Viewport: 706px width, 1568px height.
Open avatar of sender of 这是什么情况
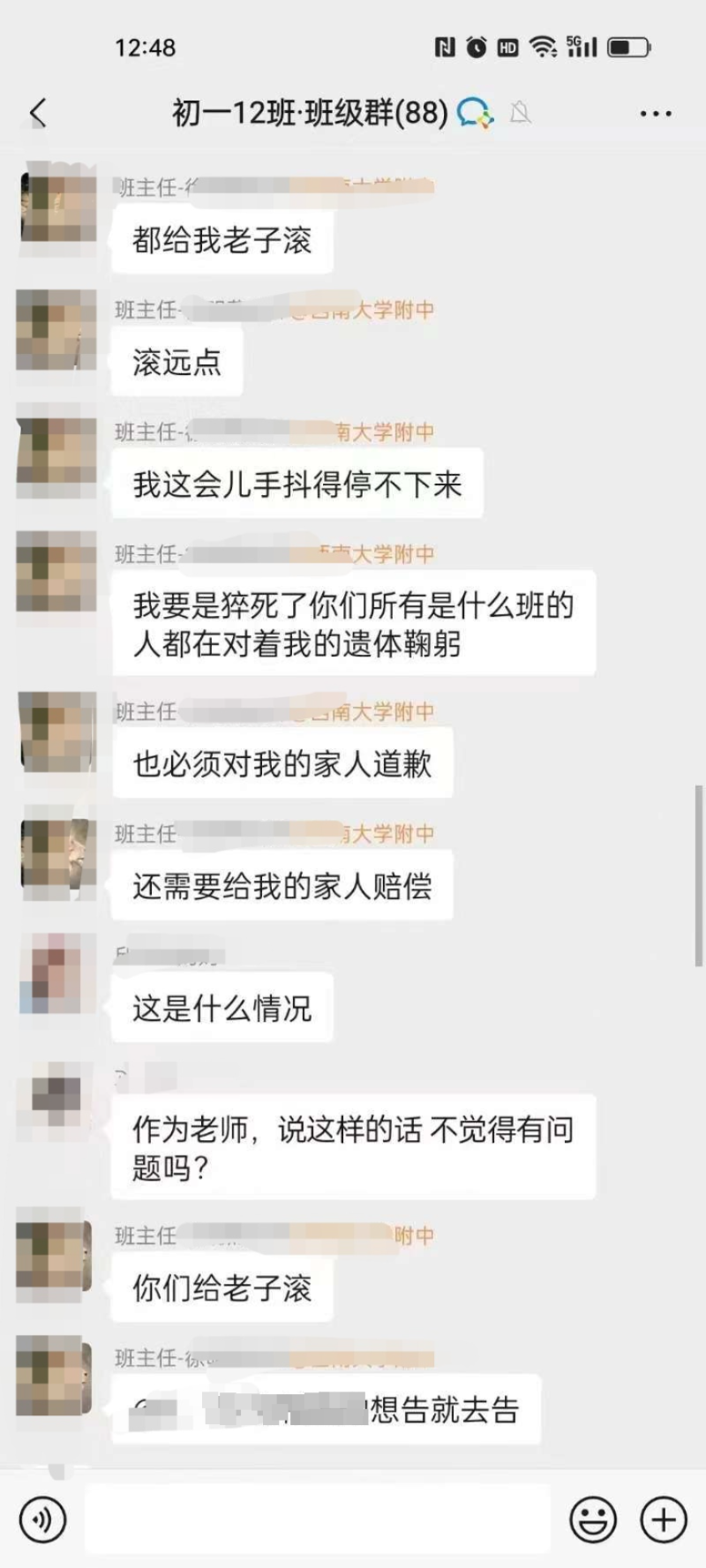pos(57,974)
